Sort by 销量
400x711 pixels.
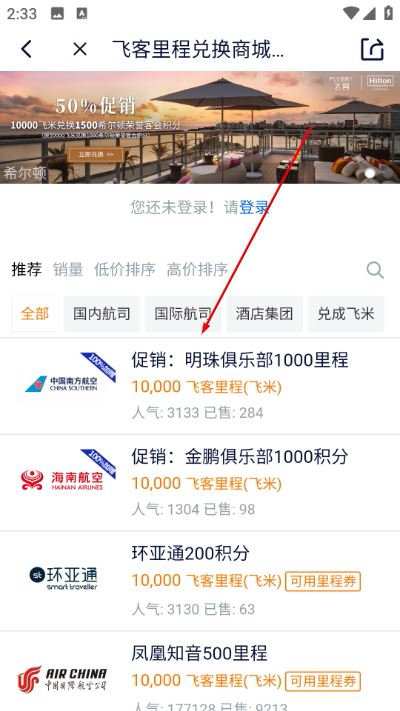(68, 269)
